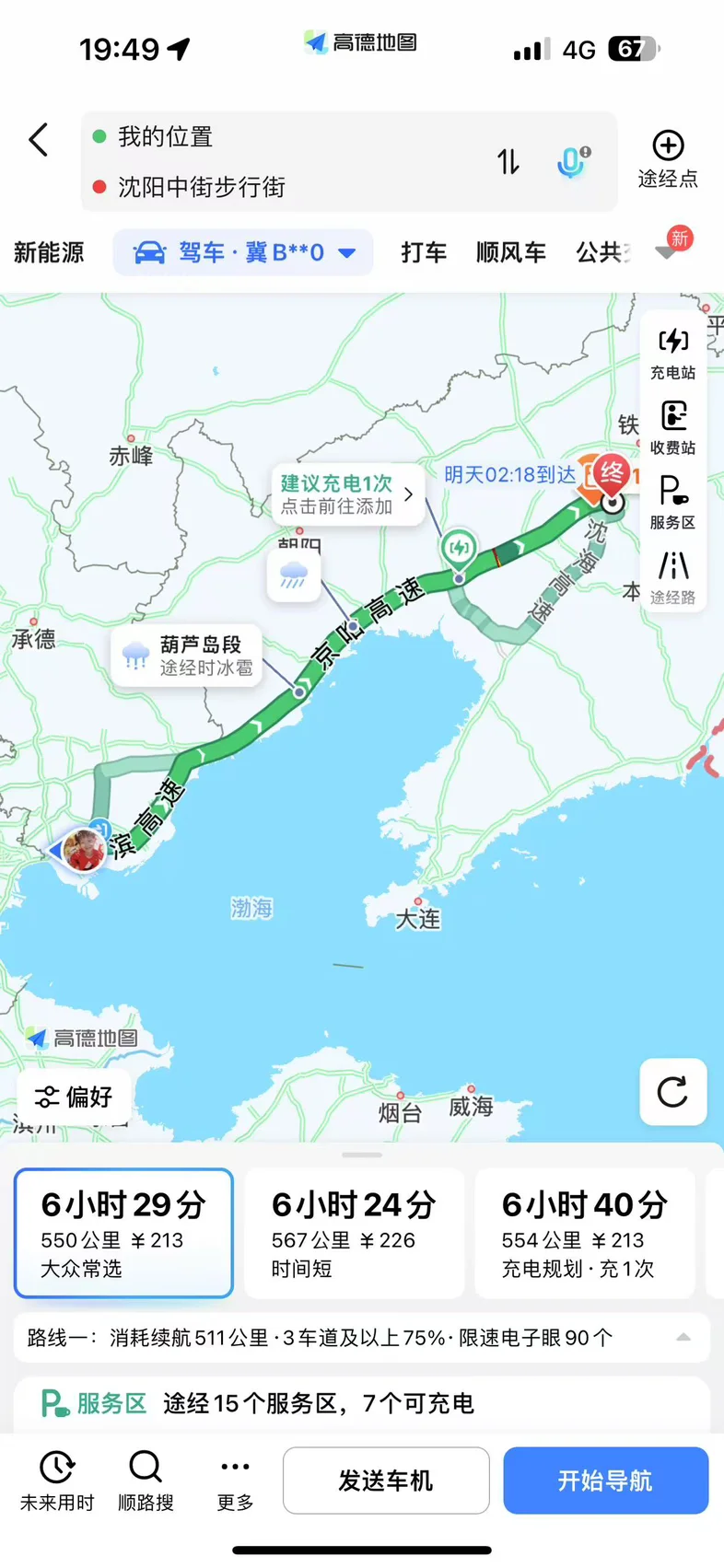Show 服务区 rest areas on the map

point(673,503)
